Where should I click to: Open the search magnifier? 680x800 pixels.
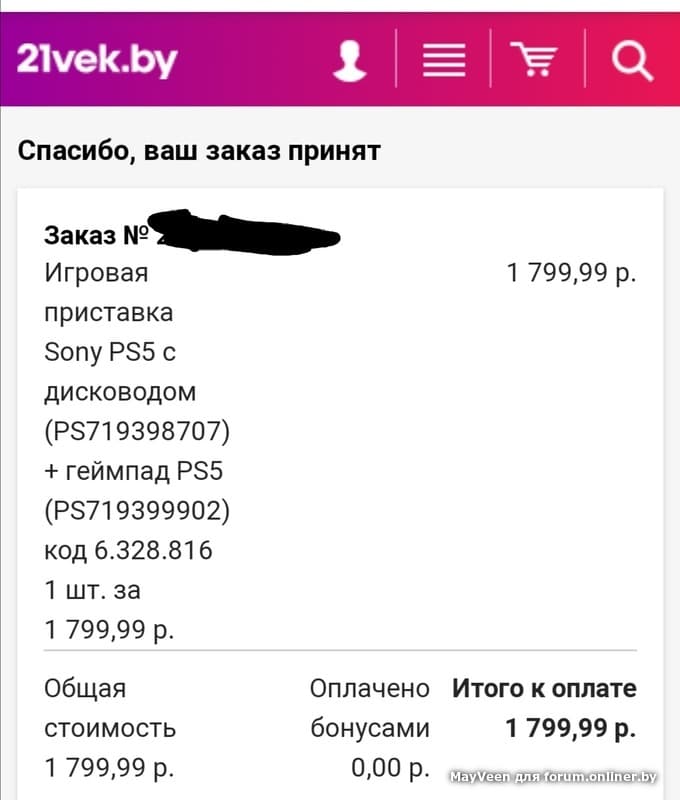pos(631,61)
